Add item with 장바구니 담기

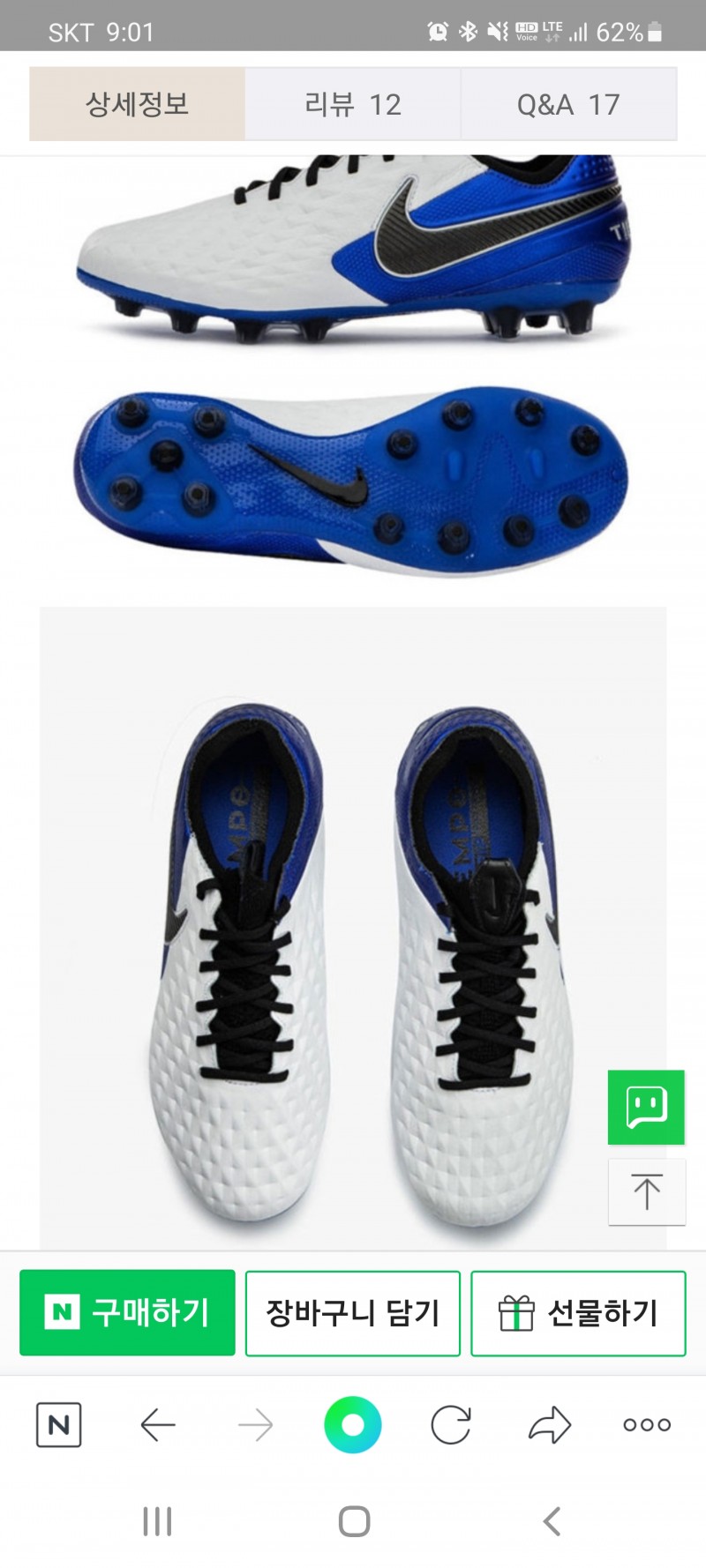click(353, 1312)
